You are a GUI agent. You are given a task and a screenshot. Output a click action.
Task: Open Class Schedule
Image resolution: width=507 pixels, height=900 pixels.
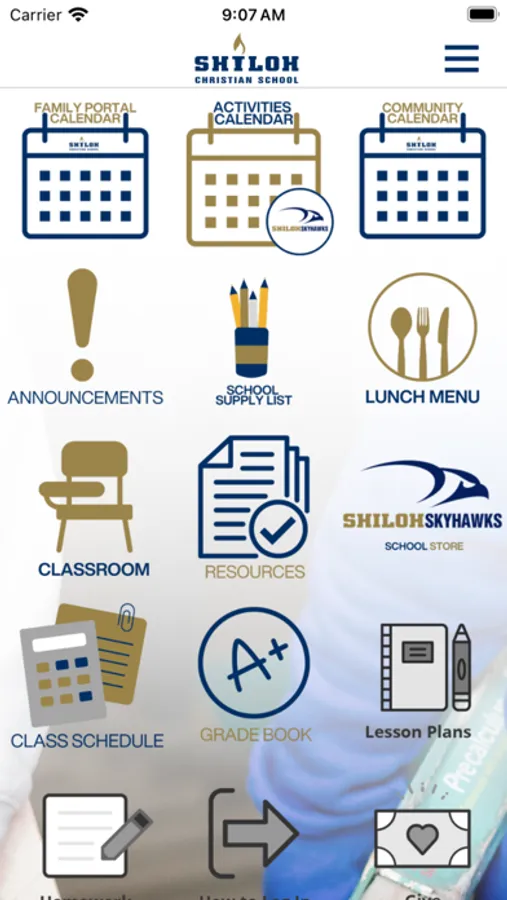[x=87, y=676]
